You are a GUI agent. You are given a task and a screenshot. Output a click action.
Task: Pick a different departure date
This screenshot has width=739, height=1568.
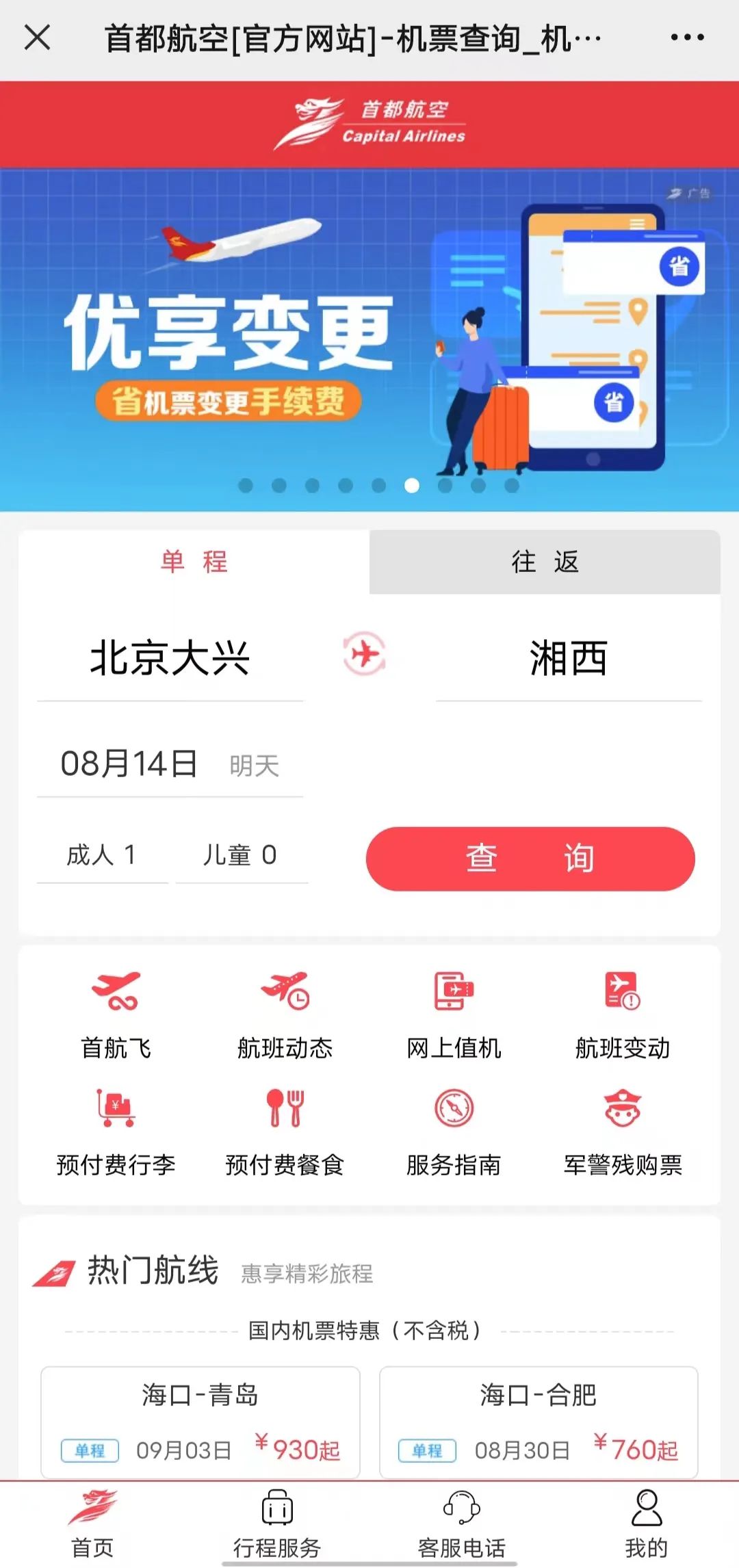click(x=170, y=764)
